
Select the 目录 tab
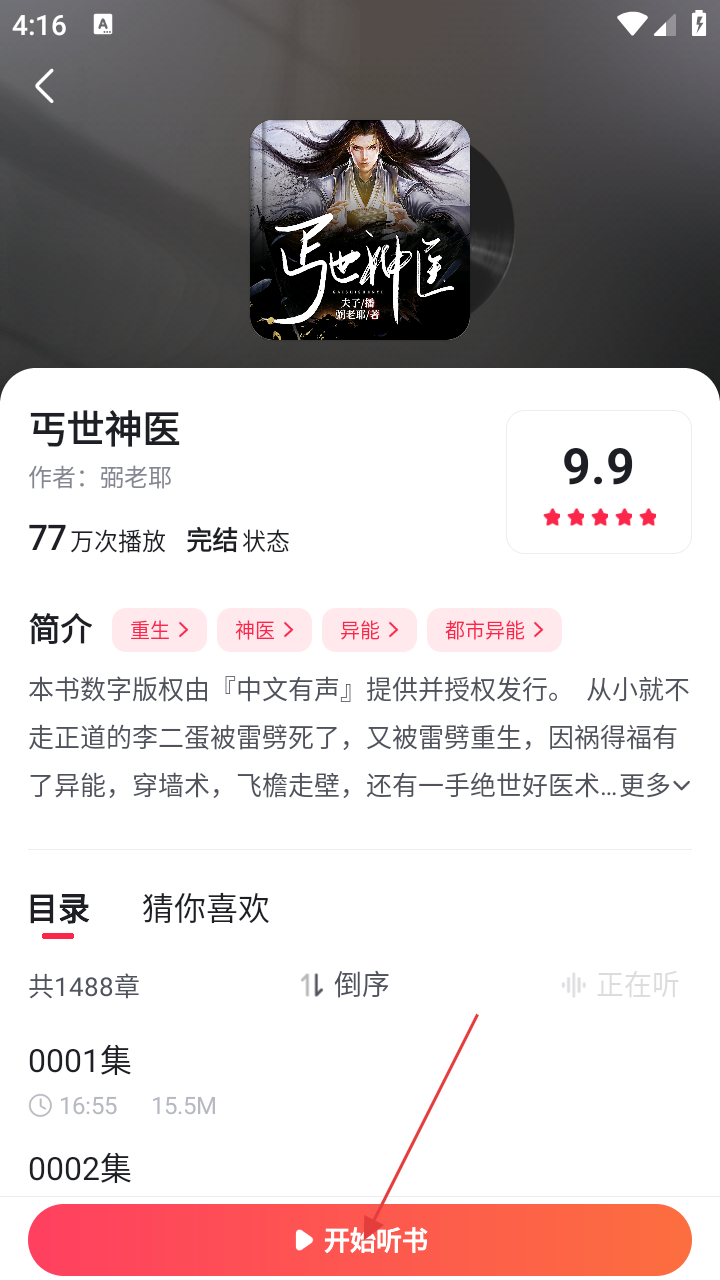pos(58,909)
